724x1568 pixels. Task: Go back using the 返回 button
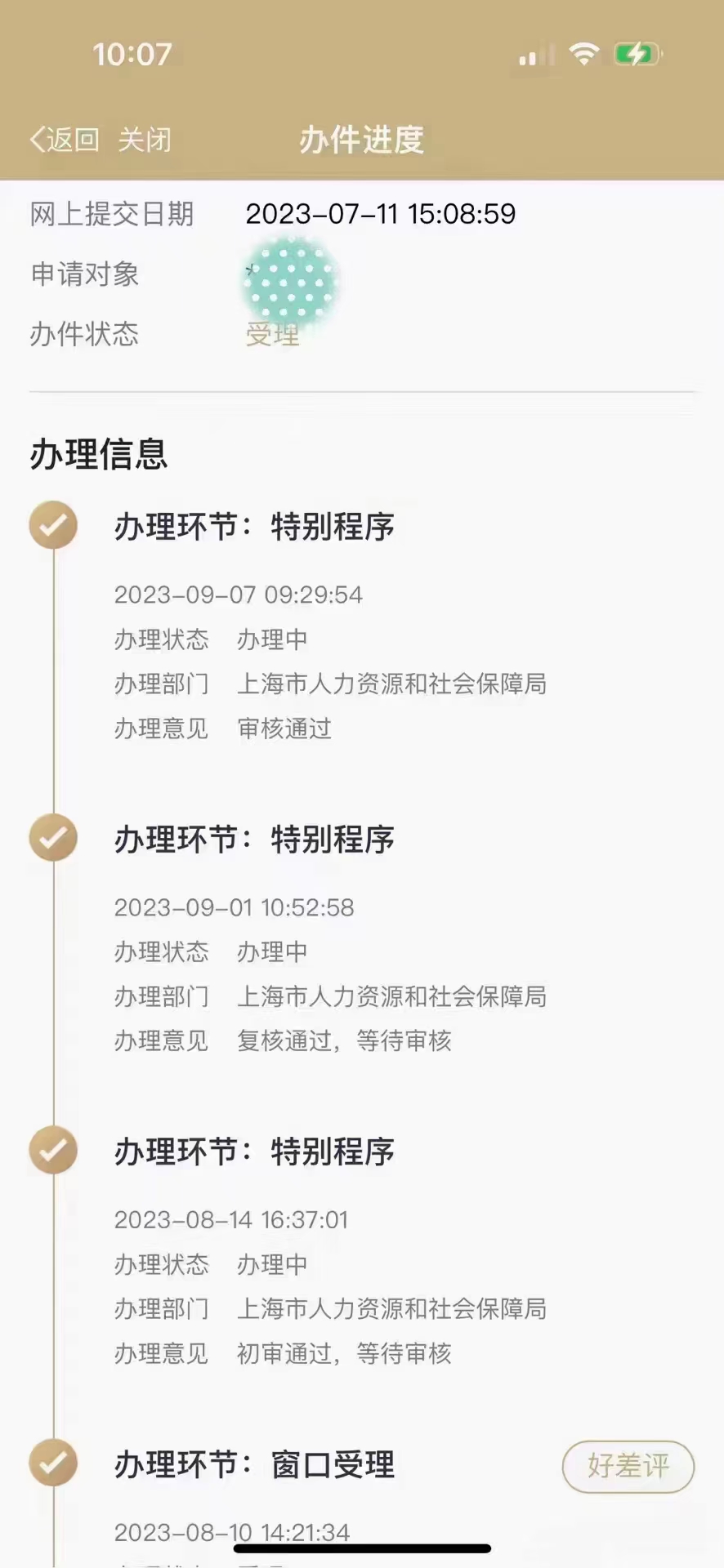coord(65,140)
